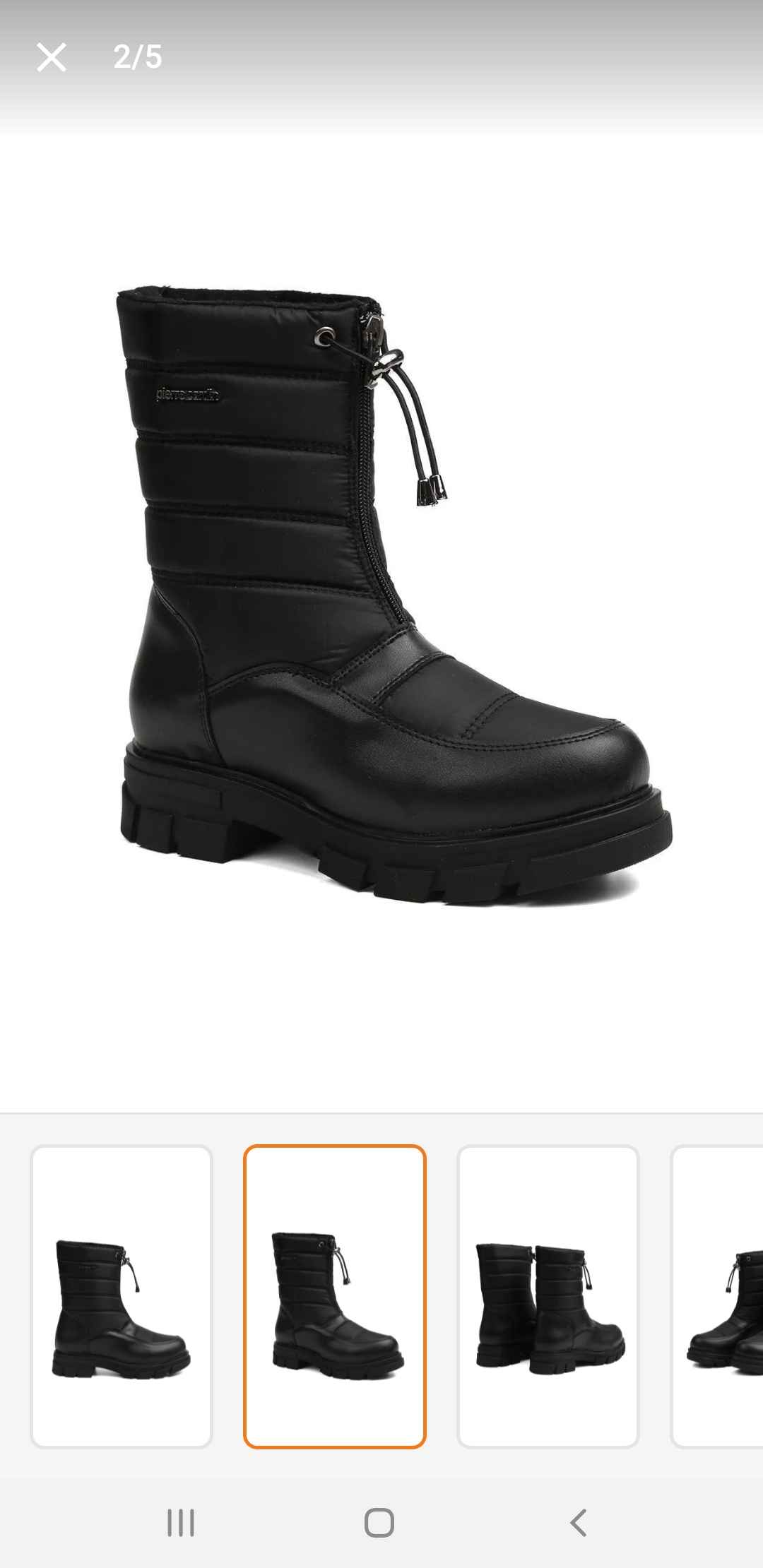Select the third thumbnail showing pair of boots
This screenshot has width=763, height=1568.
pyautogui.click(x=548, y=1296)
